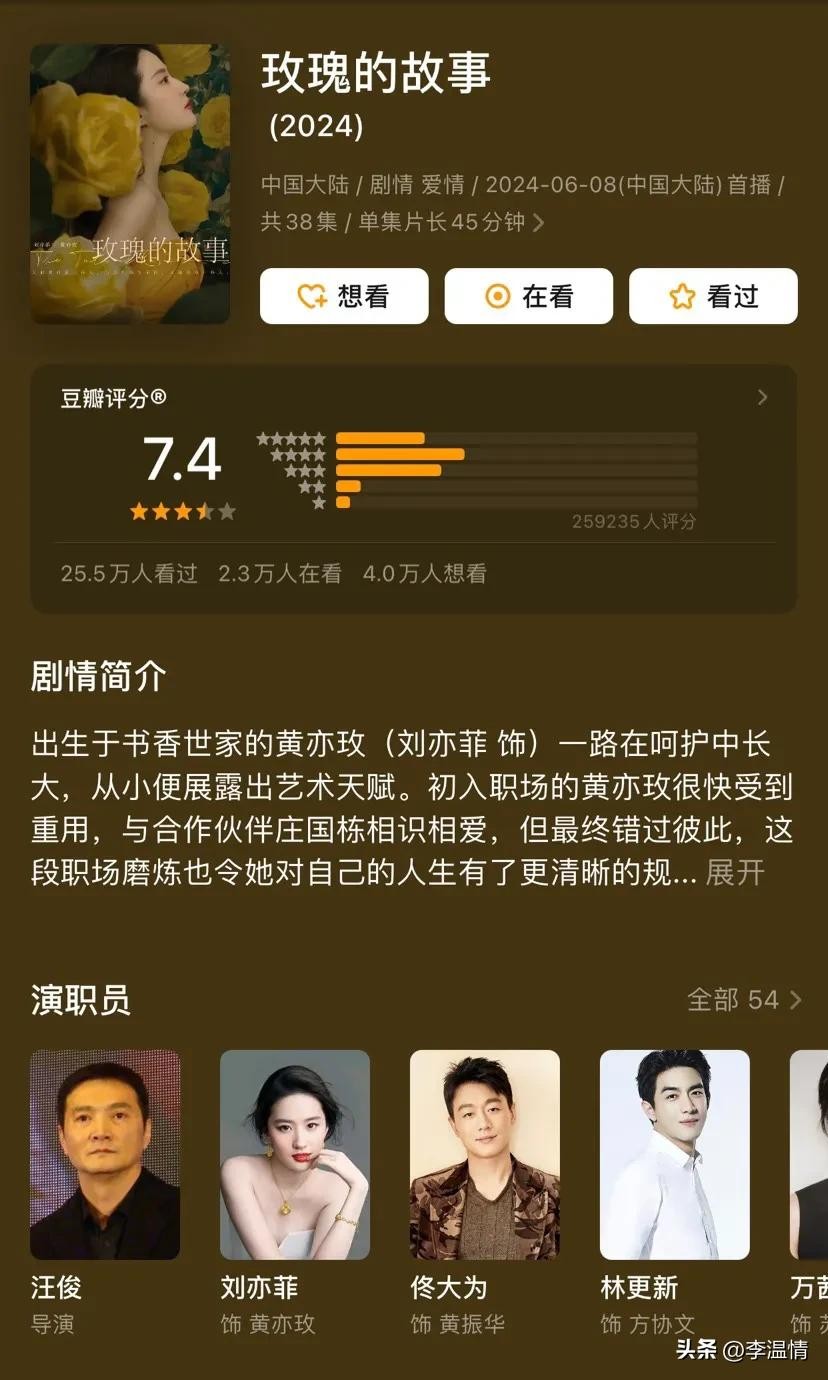828x1380 pixels.
Task: Open actor 林更新's profile
Action: coord(674,1154)
